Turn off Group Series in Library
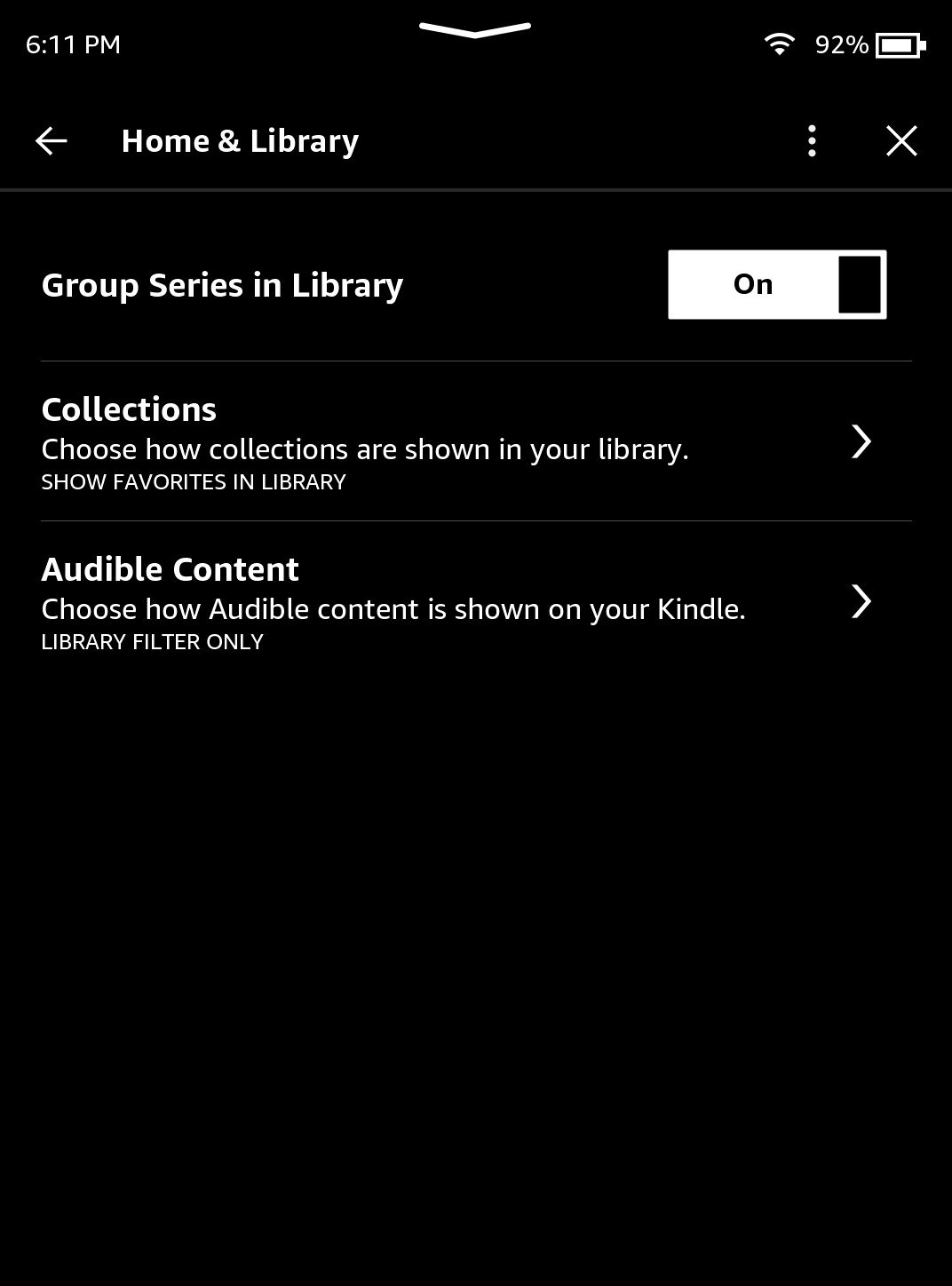 click(x=776, y=284)
